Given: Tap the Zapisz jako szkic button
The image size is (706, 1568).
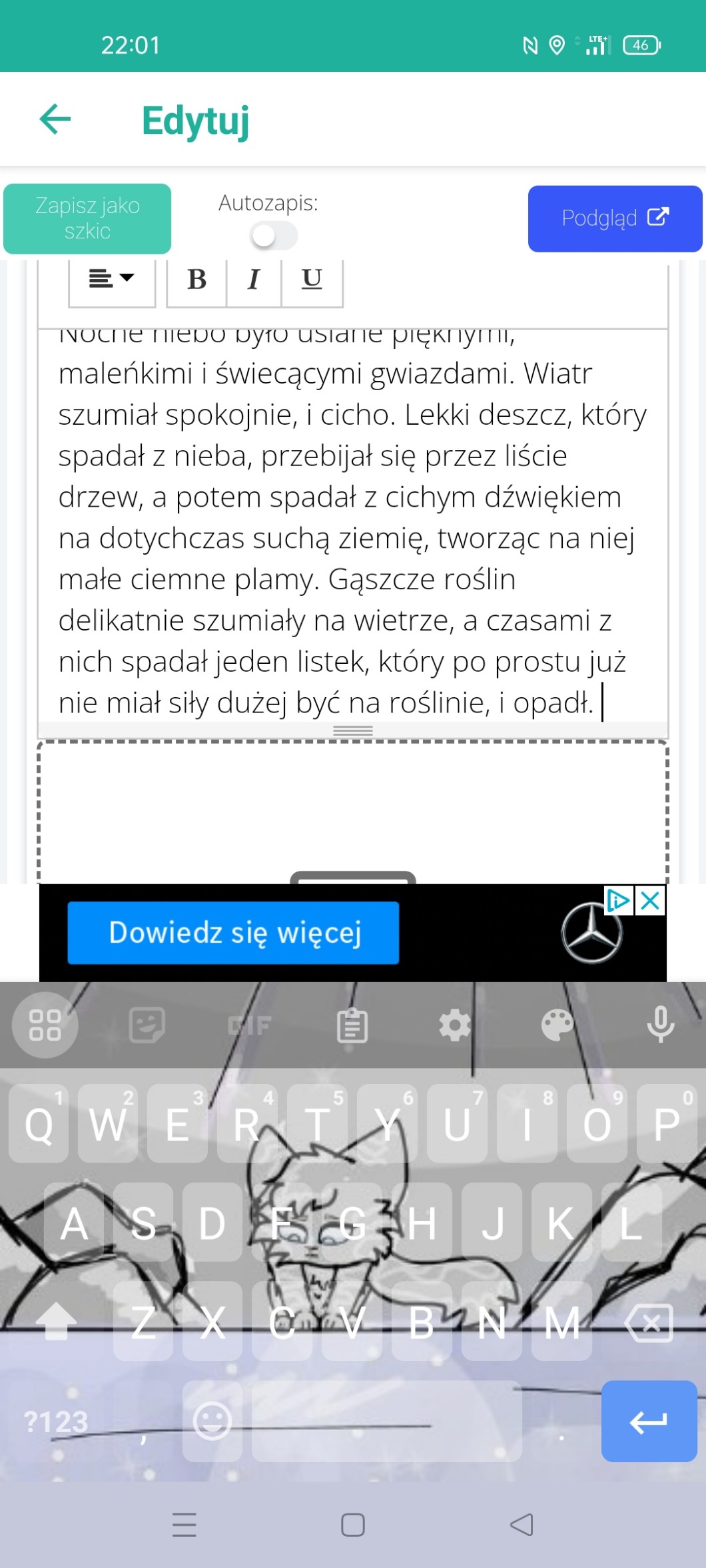Looking at the screenshot, I should [87, 218].
